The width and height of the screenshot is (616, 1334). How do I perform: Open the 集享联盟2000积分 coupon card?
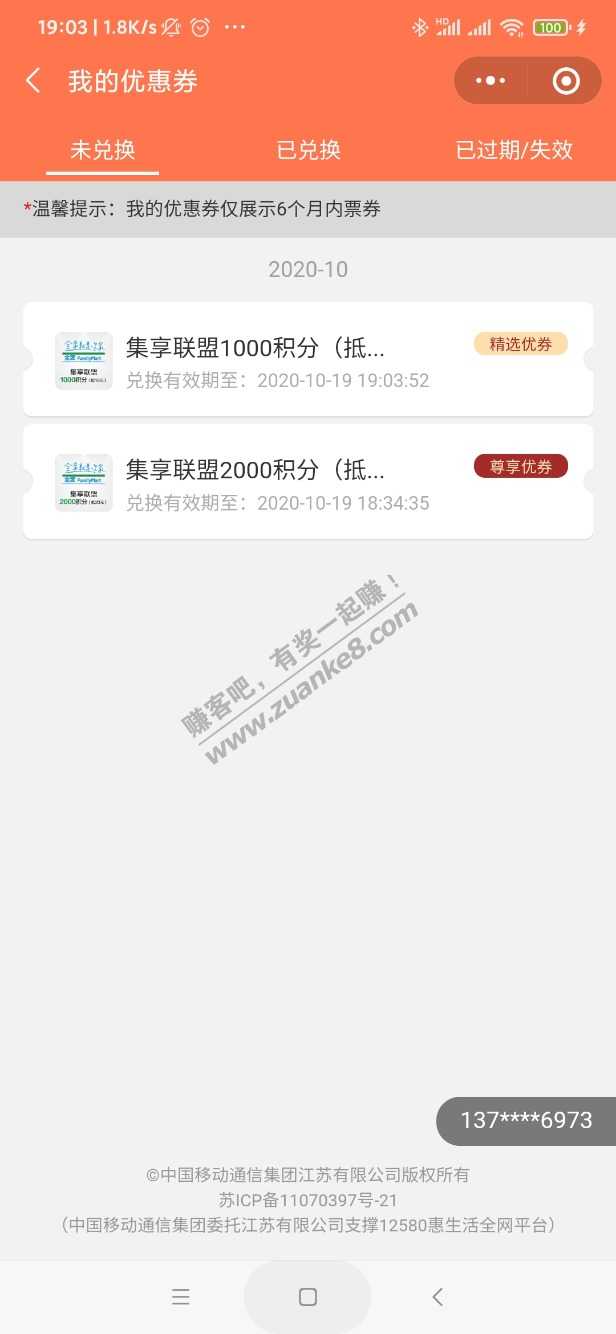point(308,482)
